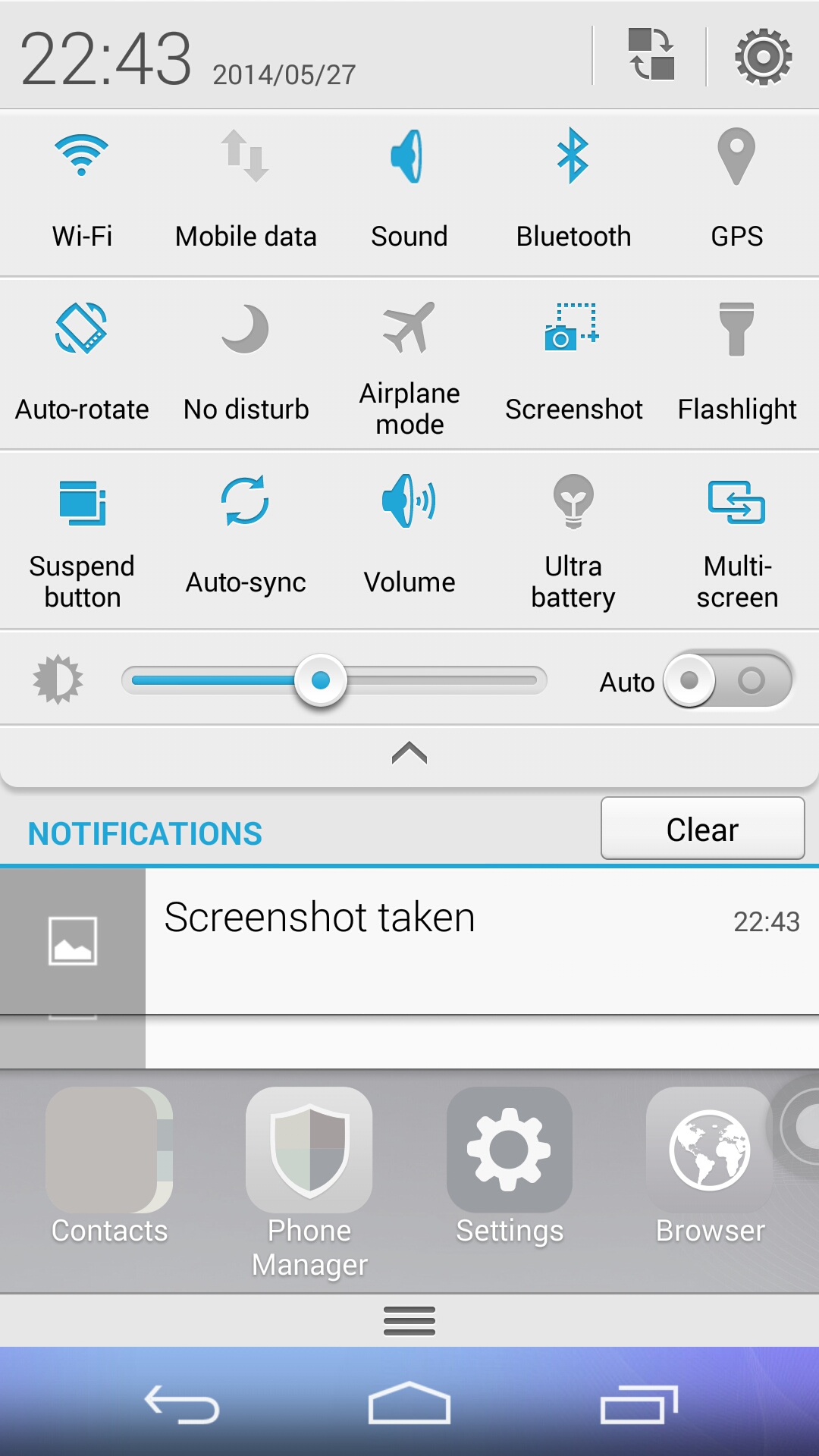Toggle Wi-Fi off
The height and width of the screenshot is (1456, 819).
(82, 192)
